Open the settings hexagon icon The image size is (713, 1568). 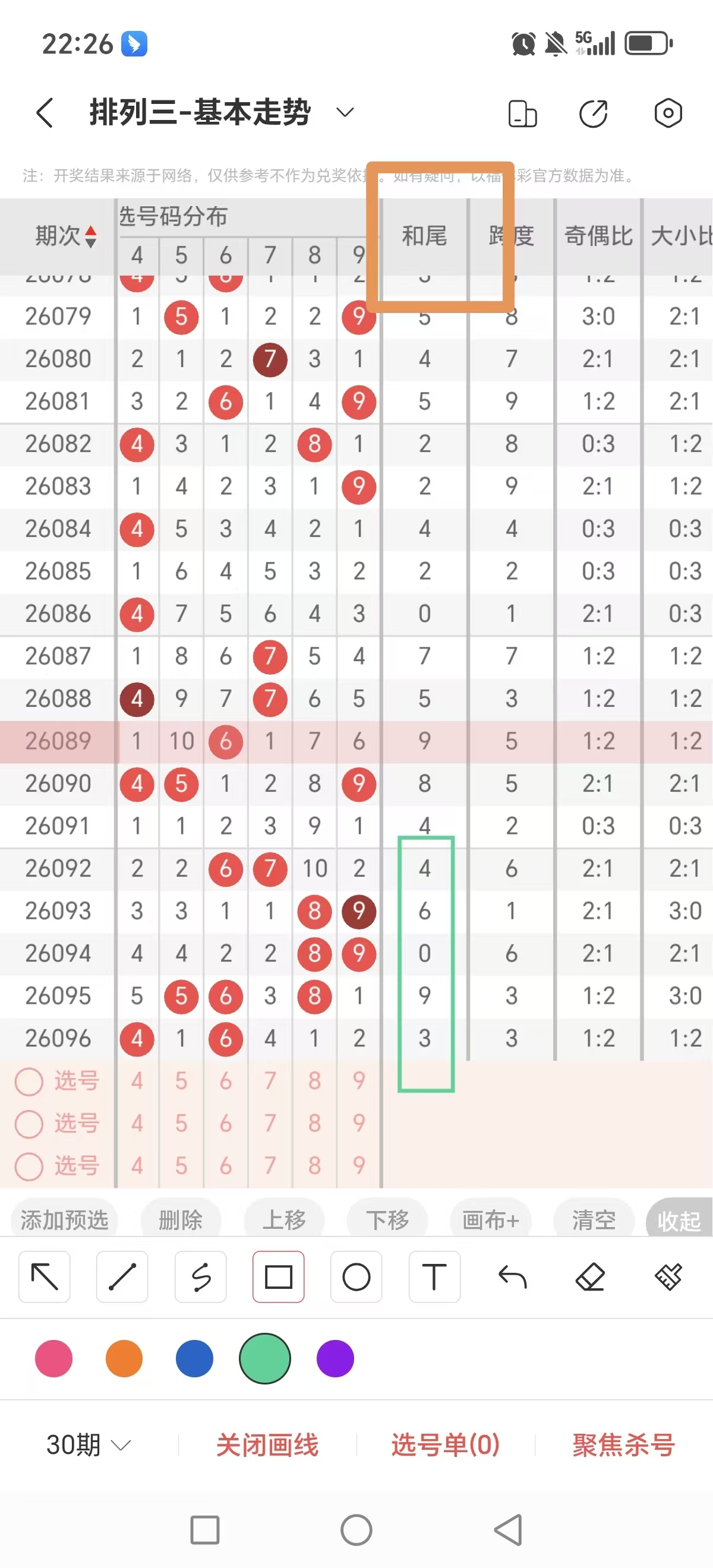668,113
